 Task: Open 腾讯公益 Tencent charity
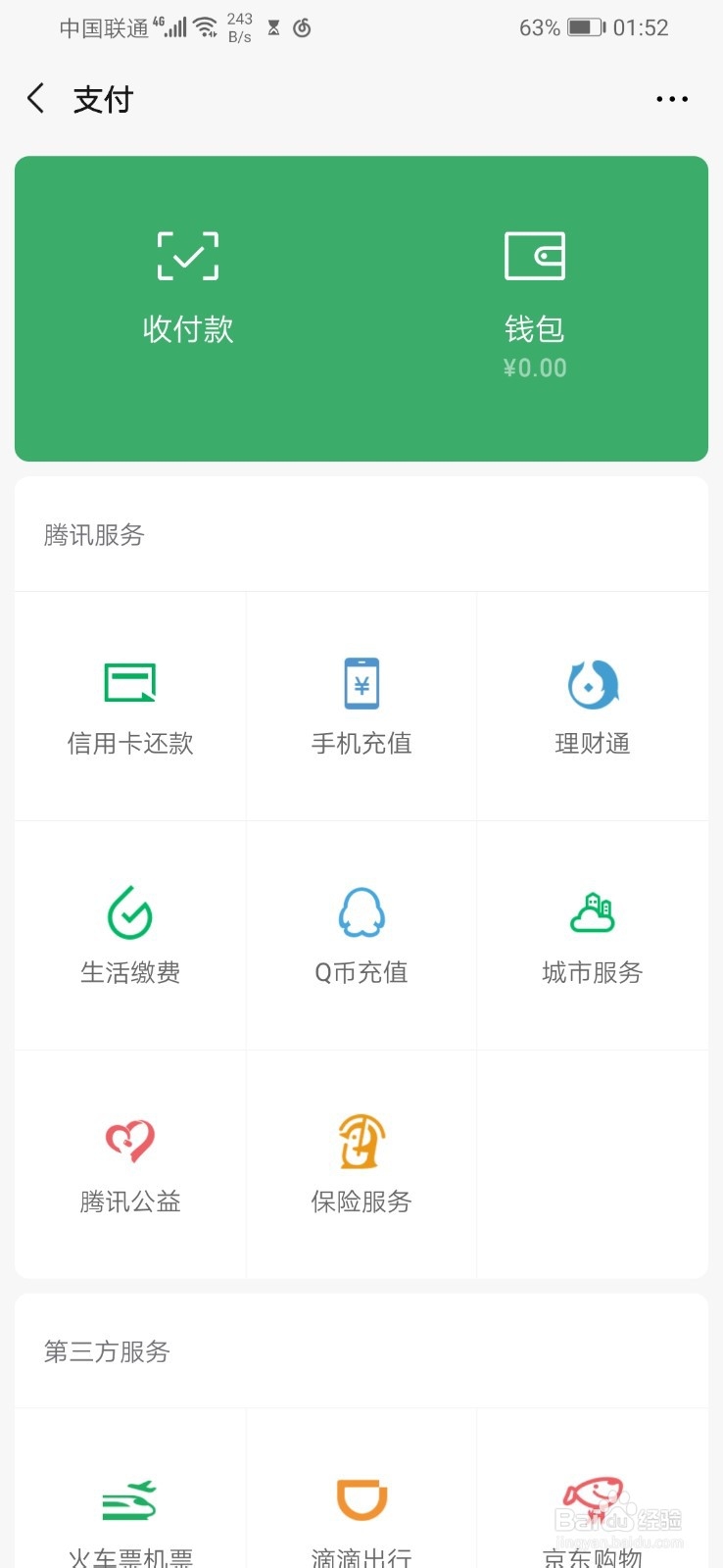pos(129,1164)
